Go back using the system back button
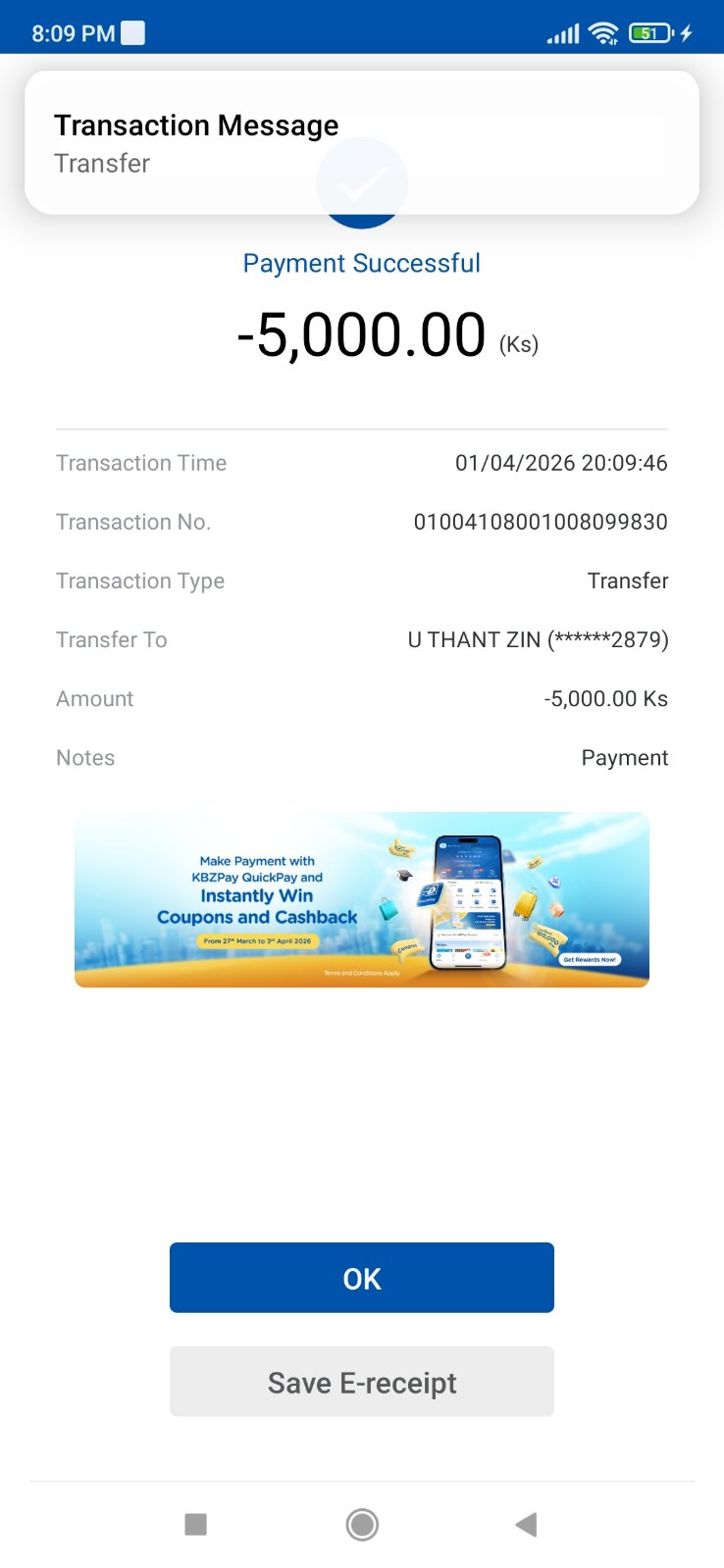 [x=526, y=1524]
